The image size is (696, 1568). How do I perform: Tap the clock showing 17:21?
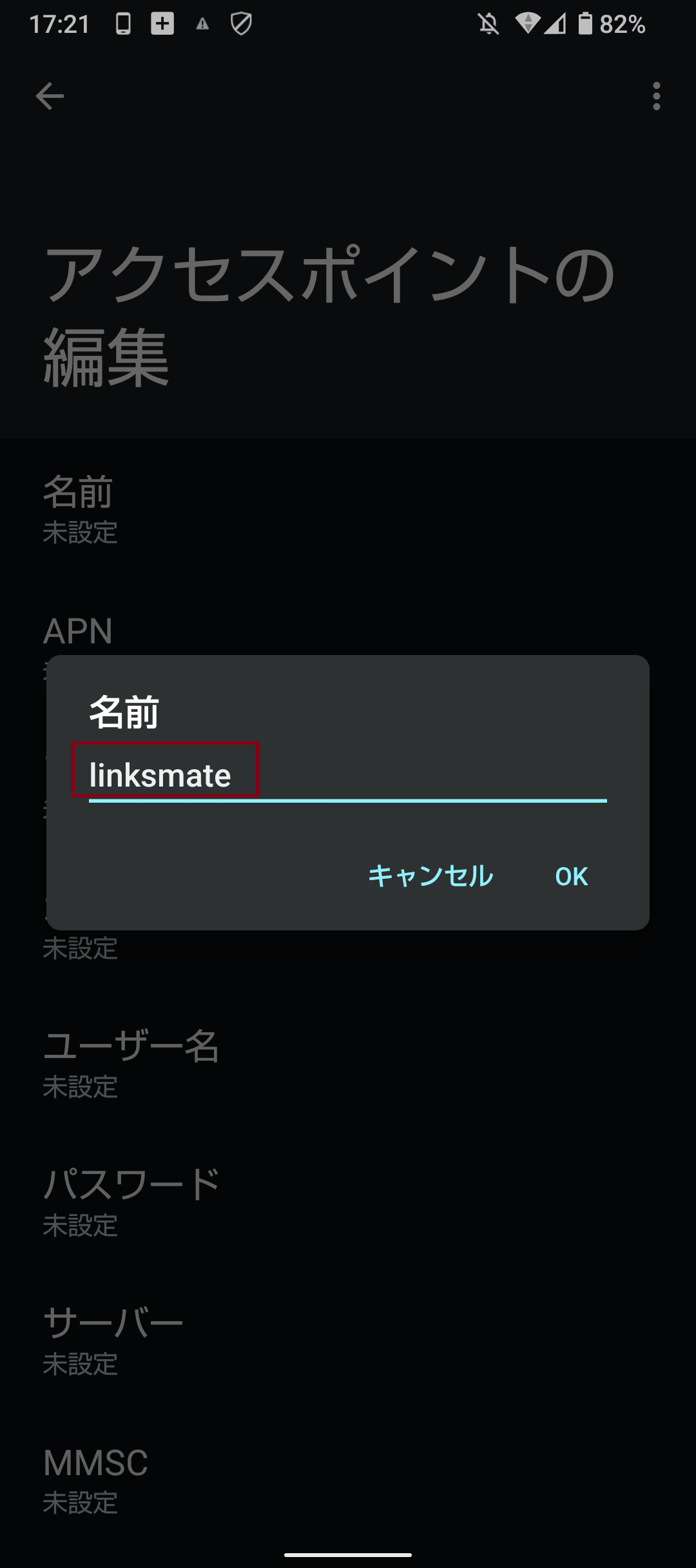(x=58, y=23)
